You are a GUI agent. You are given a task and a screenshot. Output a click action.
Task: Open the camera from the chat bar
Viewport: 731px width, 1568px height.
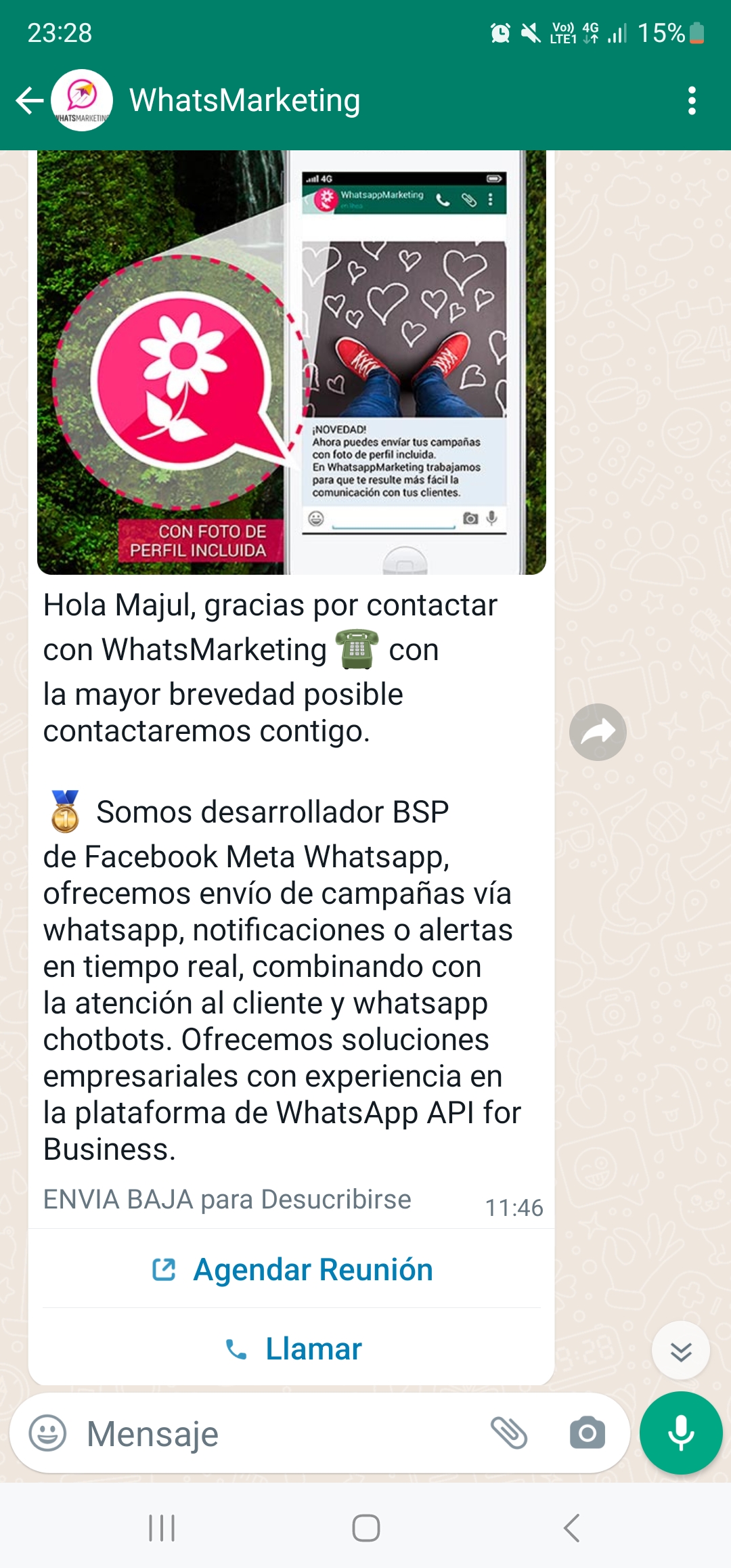point(587,1433)
